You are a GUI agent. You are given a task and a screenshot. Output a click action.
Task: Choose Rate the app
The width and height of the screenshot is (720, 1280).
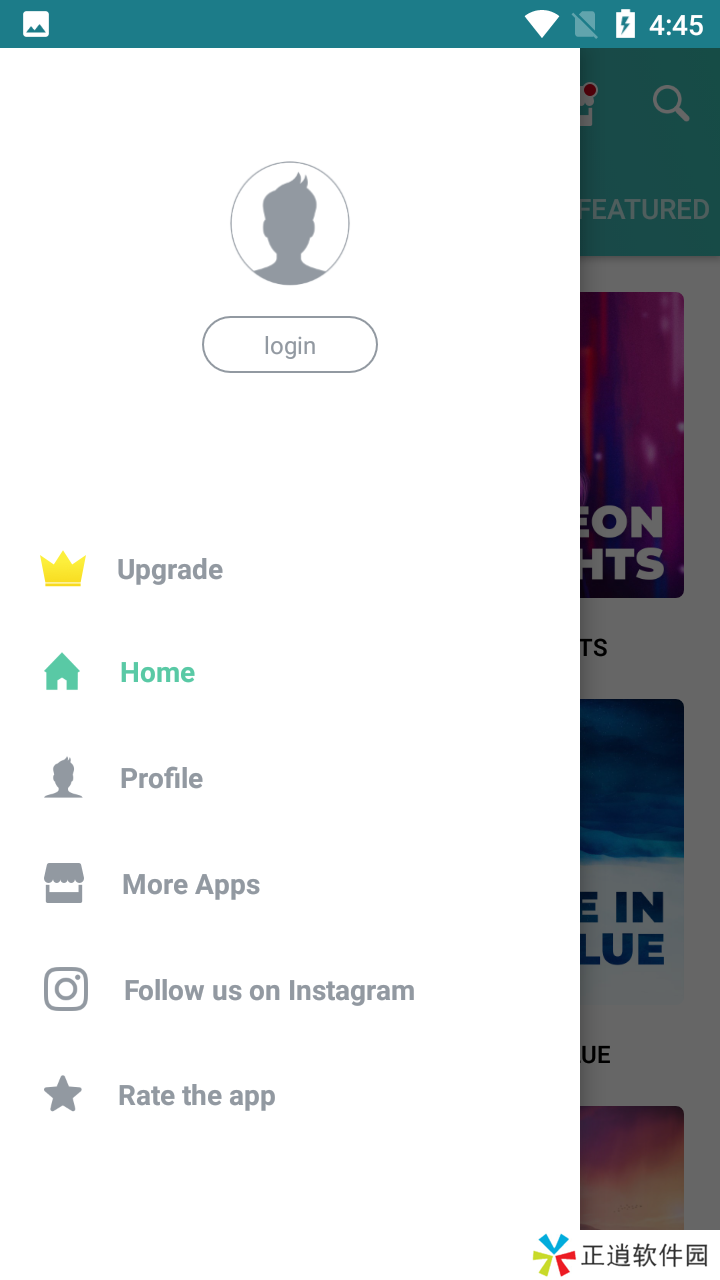click(x=196, y=1095)
